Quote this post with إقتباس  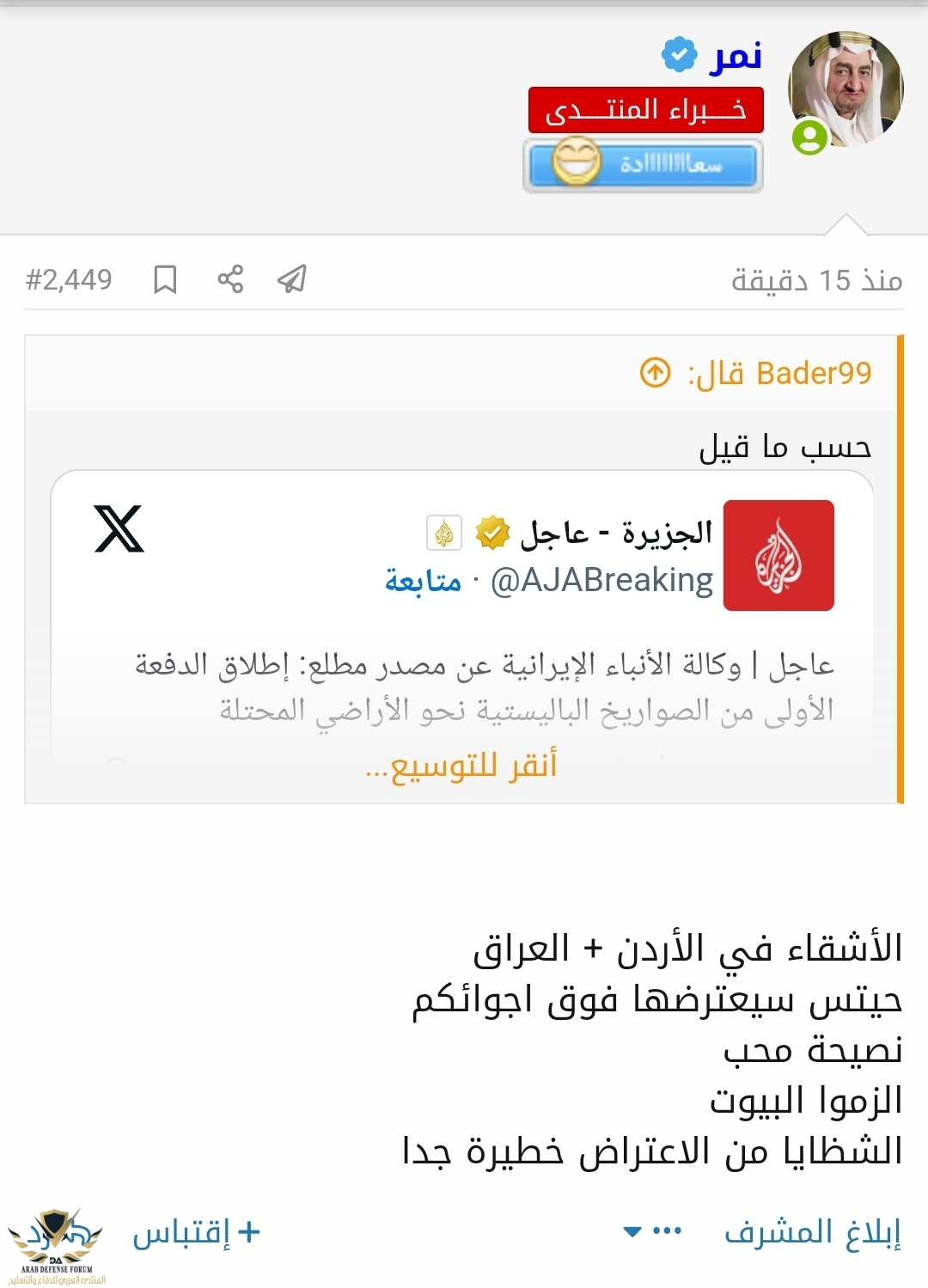click(x=196, y=1232)
